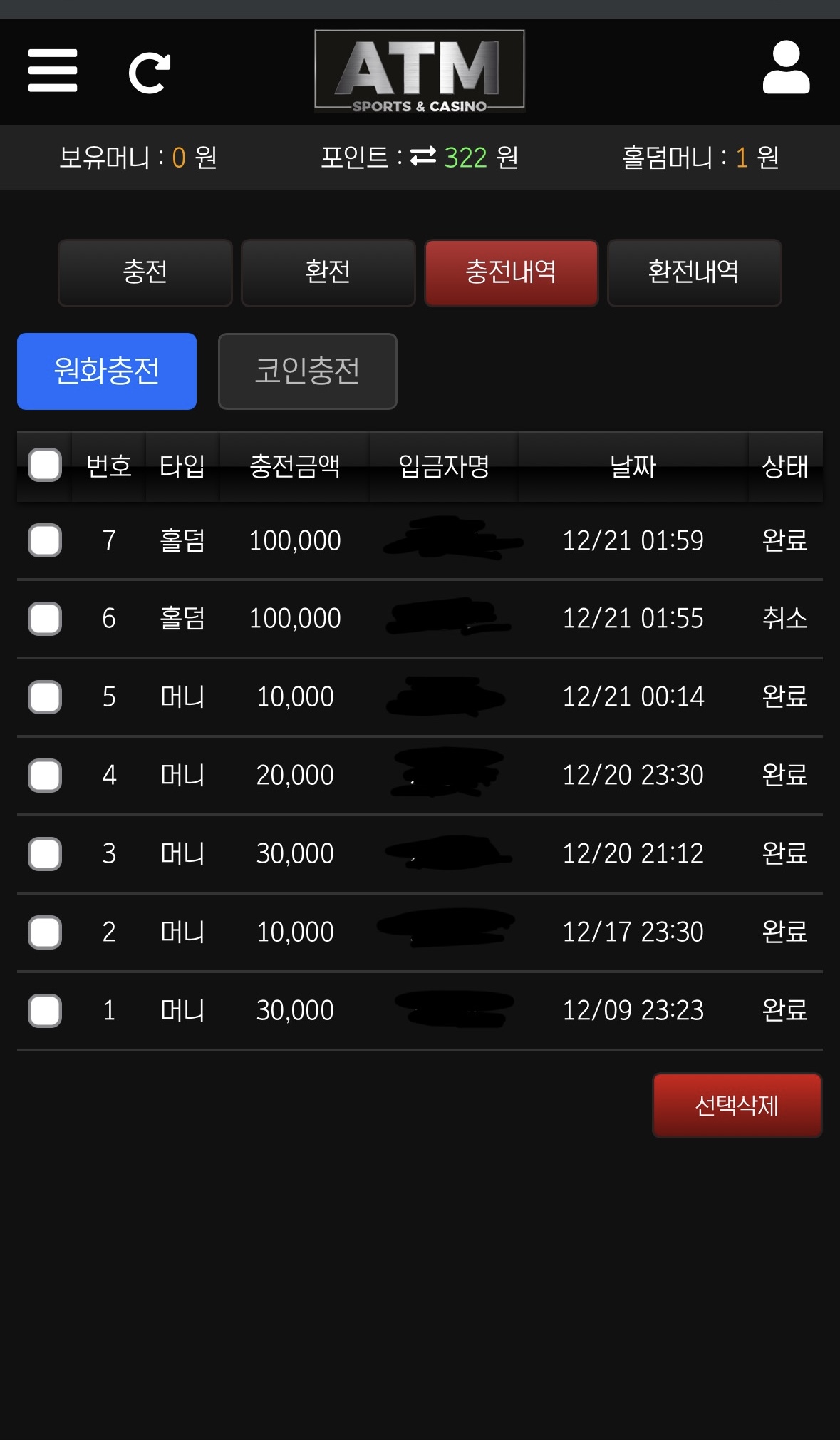Tick the checkbox for entry number 7
Image resolution: width=840 pixels, height=1440 pixels.
[45, 540]
